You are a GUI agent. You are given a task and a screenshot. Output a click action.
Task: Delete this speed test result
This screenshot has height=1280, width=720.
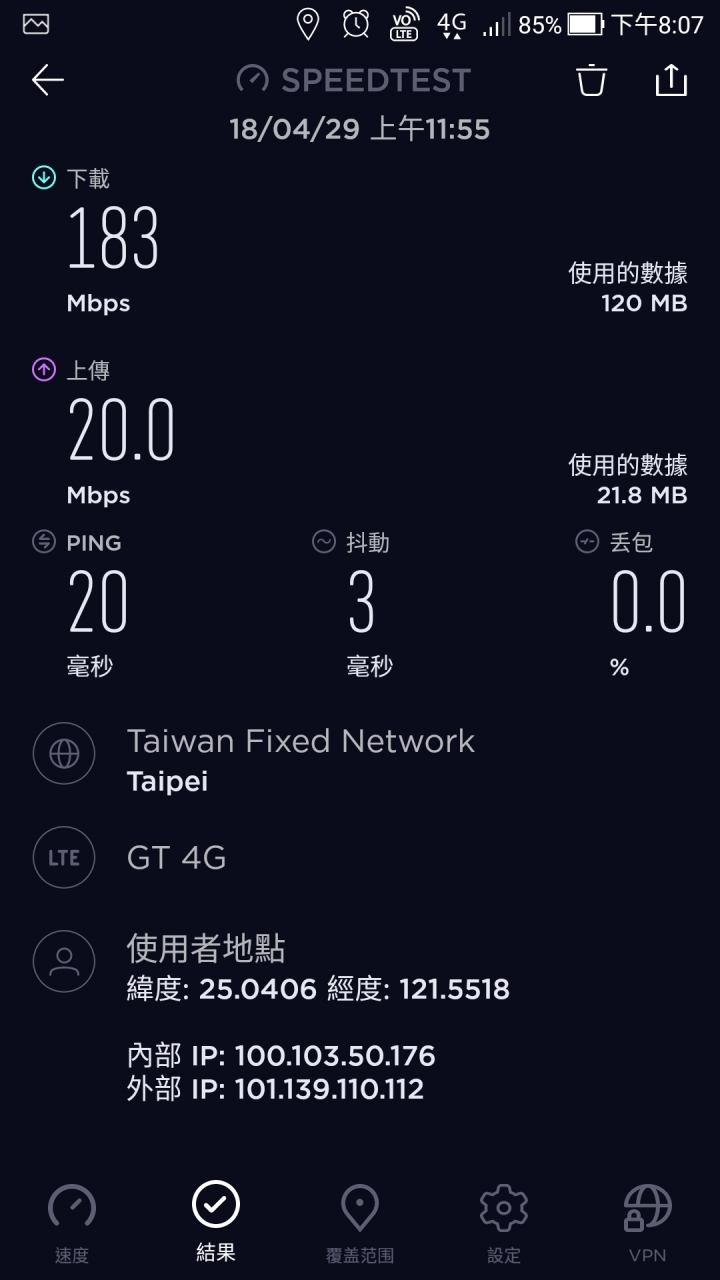592,80
